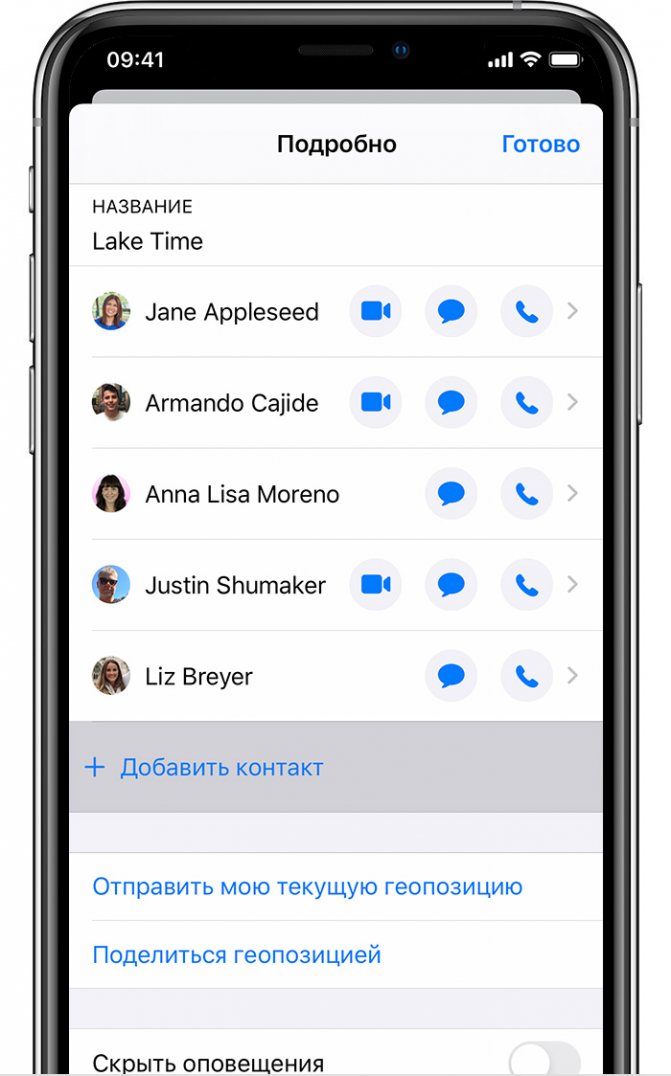671x1076 pixels.
Task: Start a video call with Armando Cajide
Action: 376,402
